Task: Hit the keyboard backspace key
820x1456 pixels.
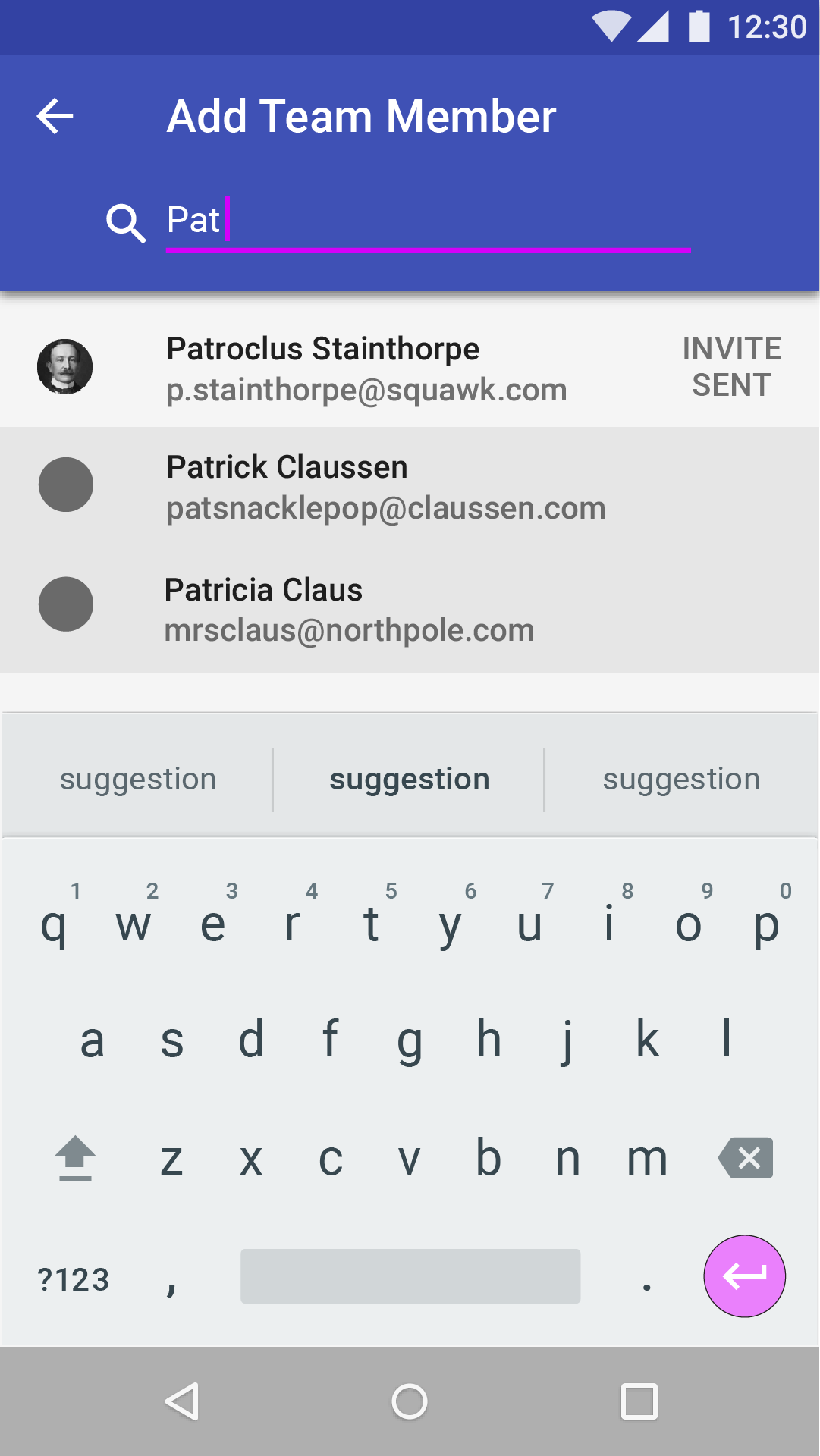Action: [746, 1158]
